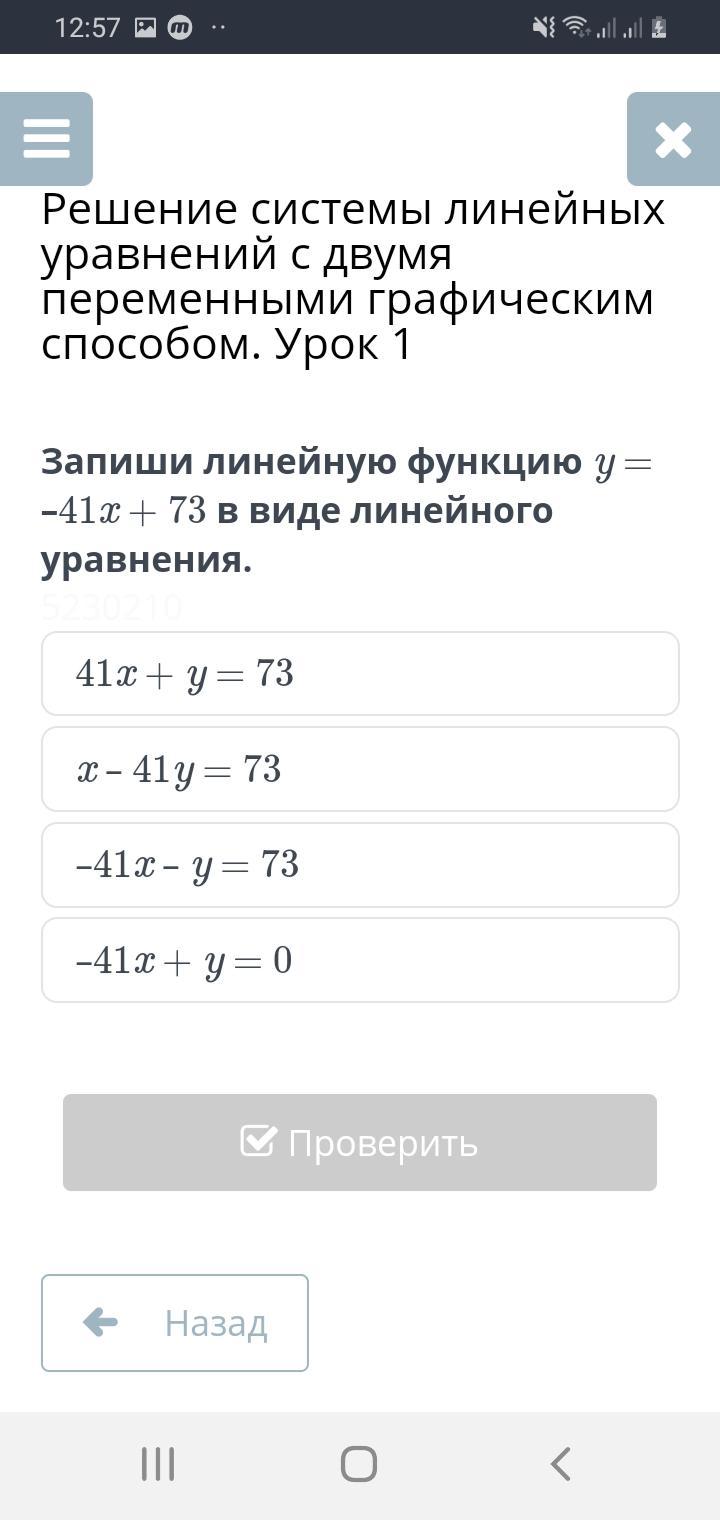This screenshot has height=1520, width=720.
Task: Select answer 41x + y = 73
Action: [360, 674]
